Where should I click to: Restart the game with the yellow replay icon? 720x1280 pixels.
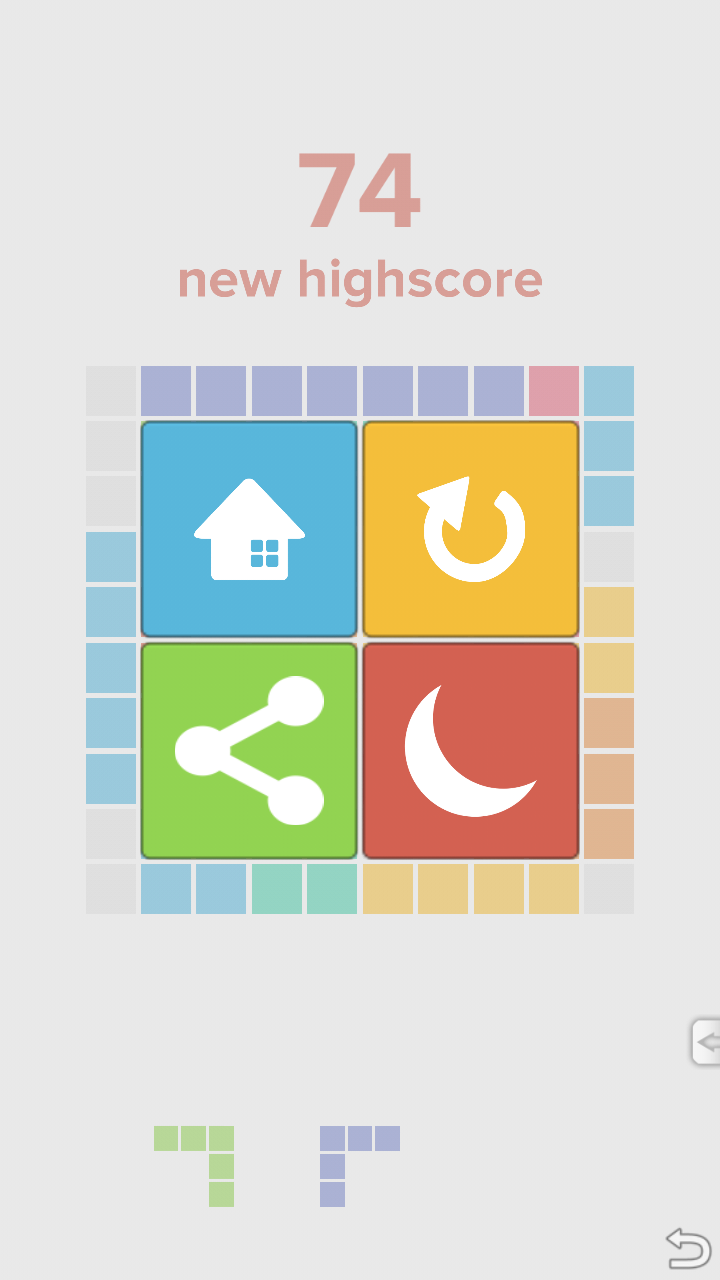470,528
